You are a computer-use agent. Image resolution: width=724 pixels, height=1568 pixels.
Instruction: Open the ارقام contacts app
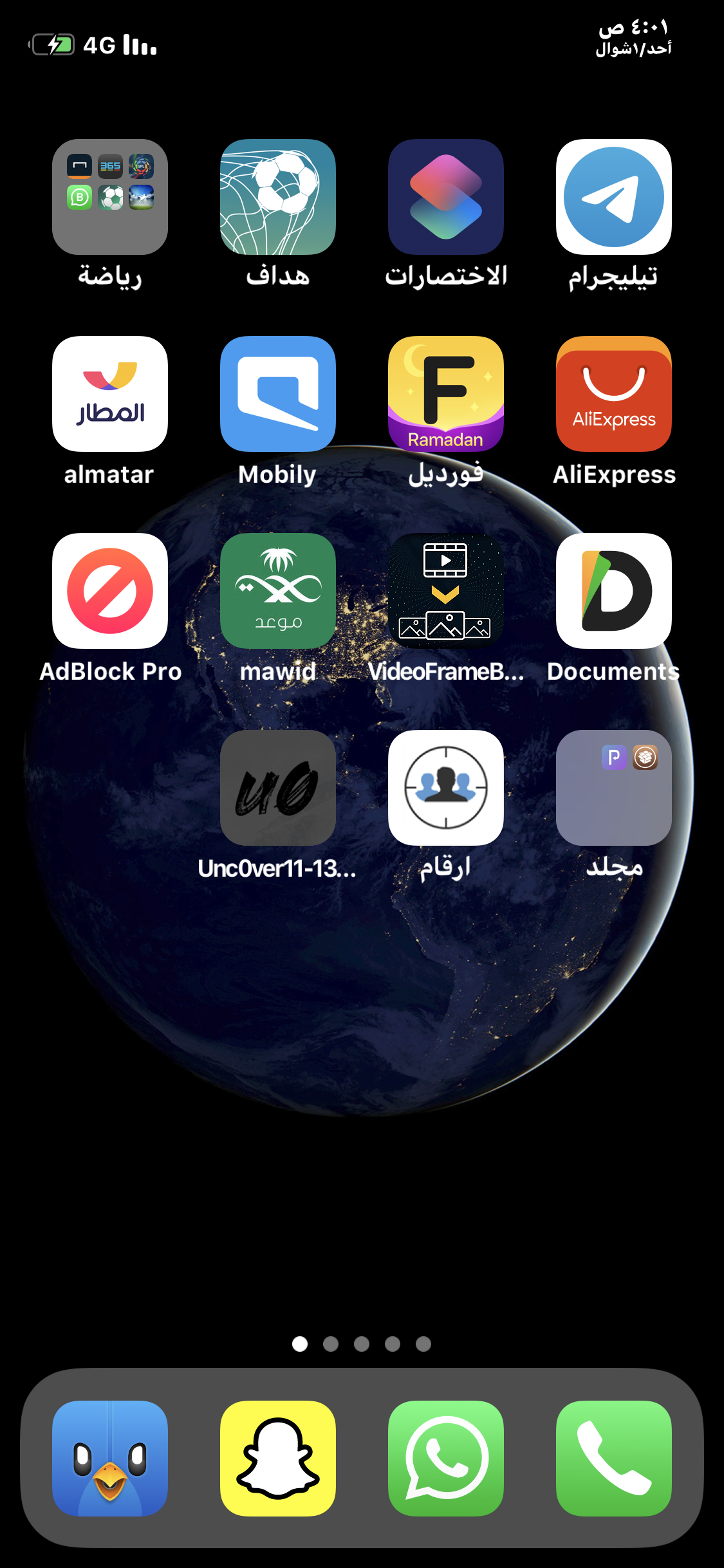coord(446,788)
